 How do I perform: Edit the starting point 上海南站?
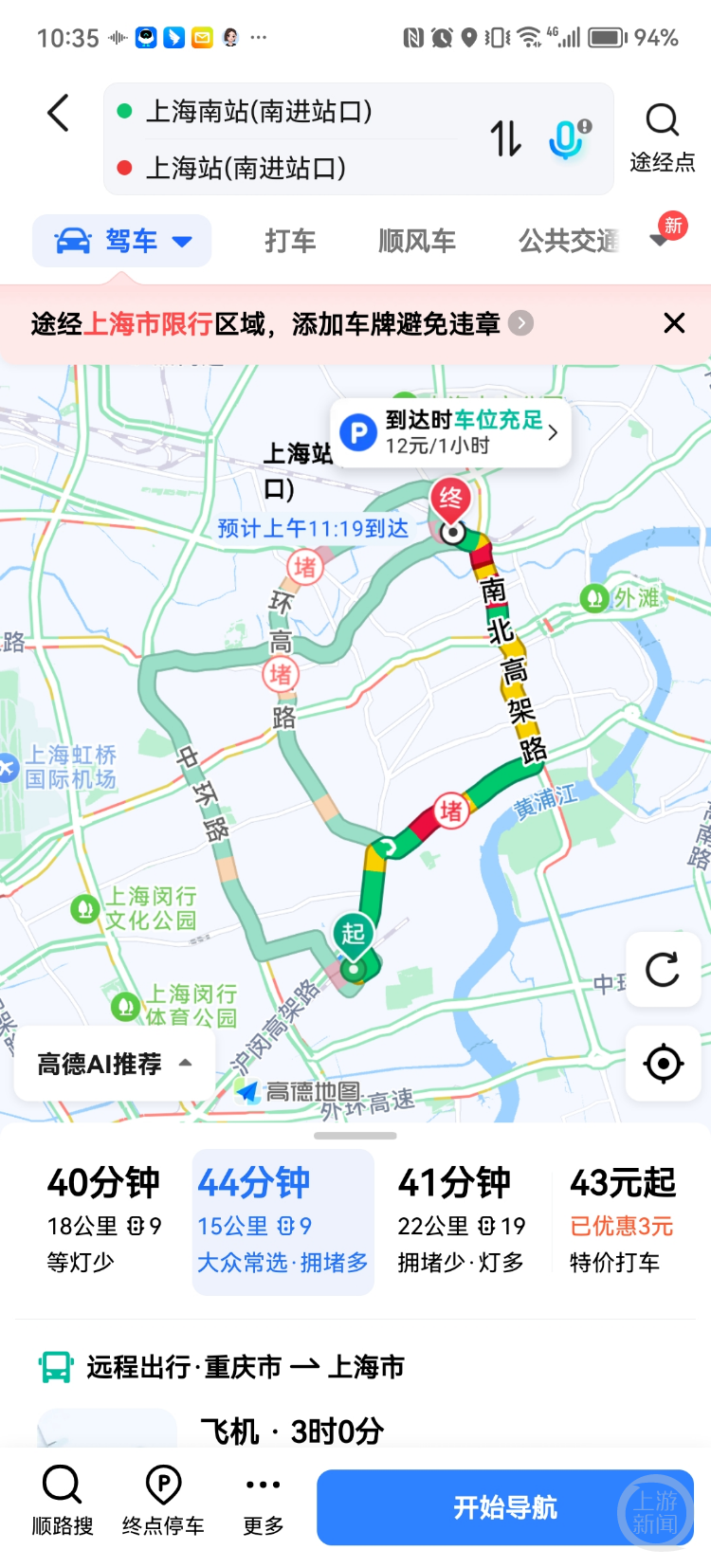[x=258, y=112]
